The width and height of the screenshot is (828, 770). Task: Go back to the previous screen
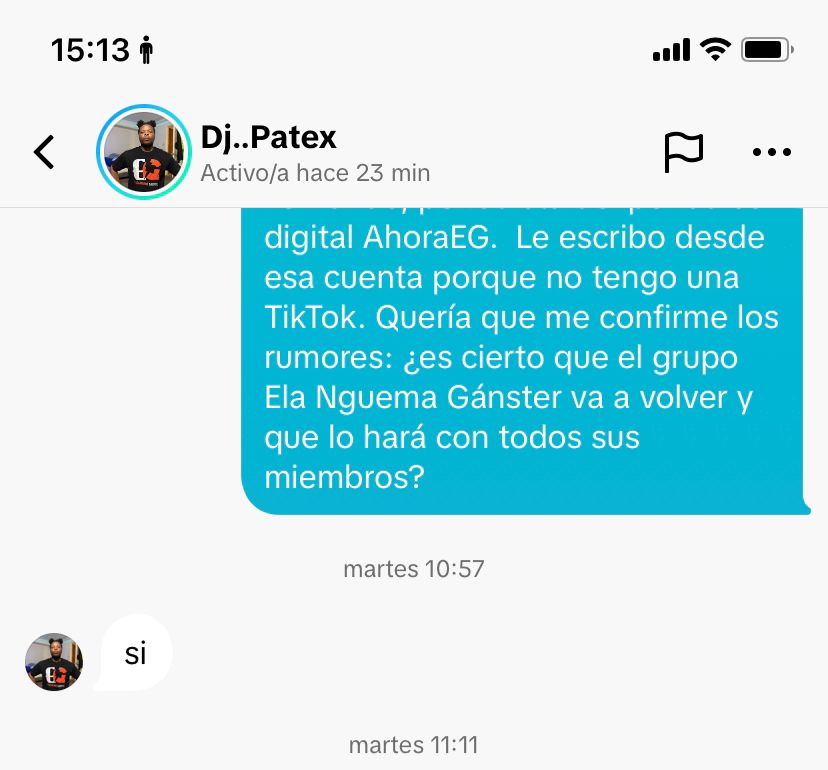(44, 152)
